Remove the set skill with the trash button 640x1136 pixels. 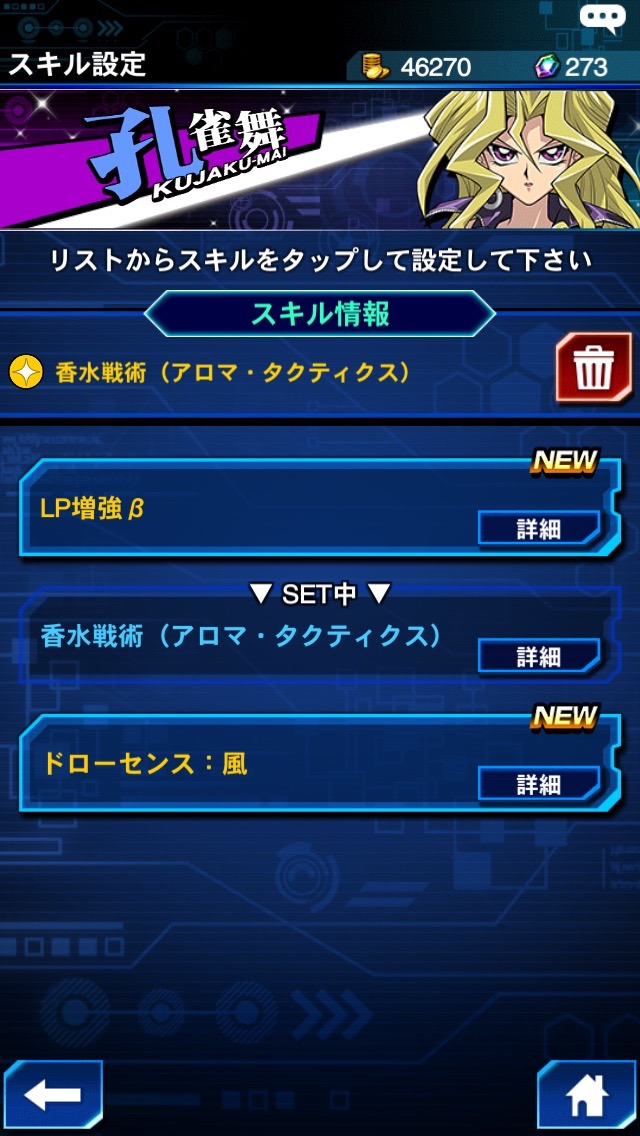[594, 370]
